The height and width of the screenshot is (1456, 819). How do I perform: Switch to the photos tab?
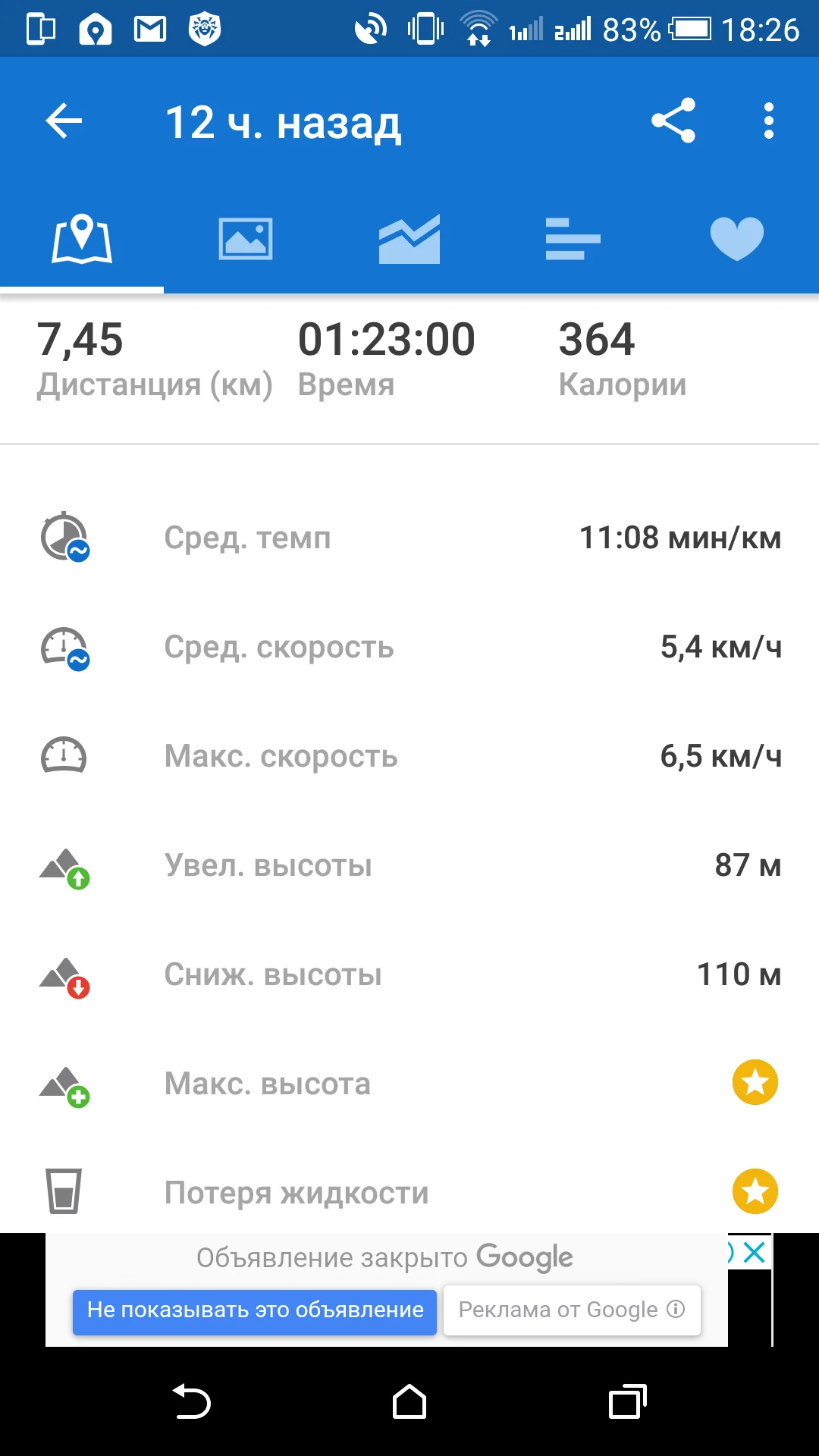pyautogui.click(x=246, y=239)
